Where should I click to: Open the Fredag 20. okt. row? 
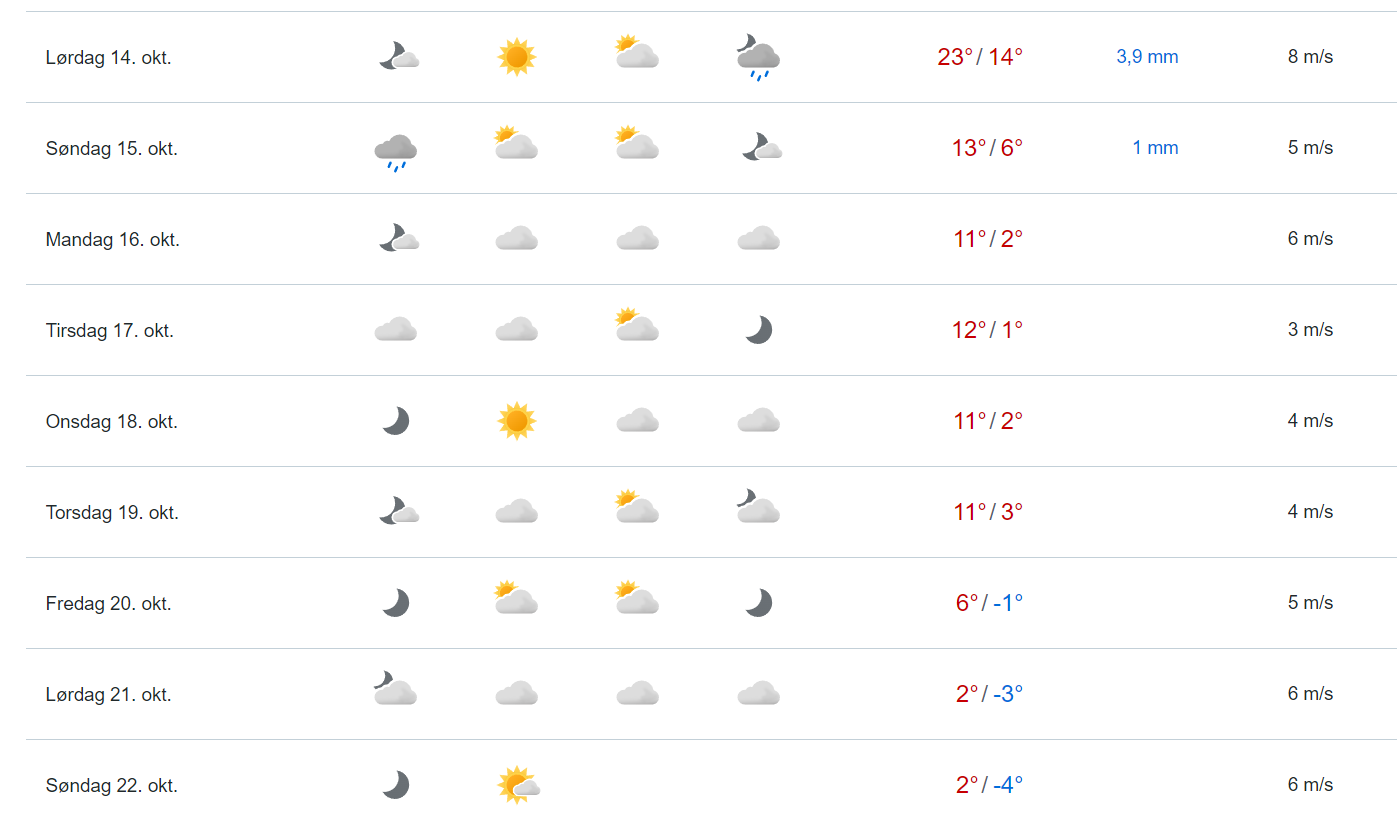tap(109, 604)
